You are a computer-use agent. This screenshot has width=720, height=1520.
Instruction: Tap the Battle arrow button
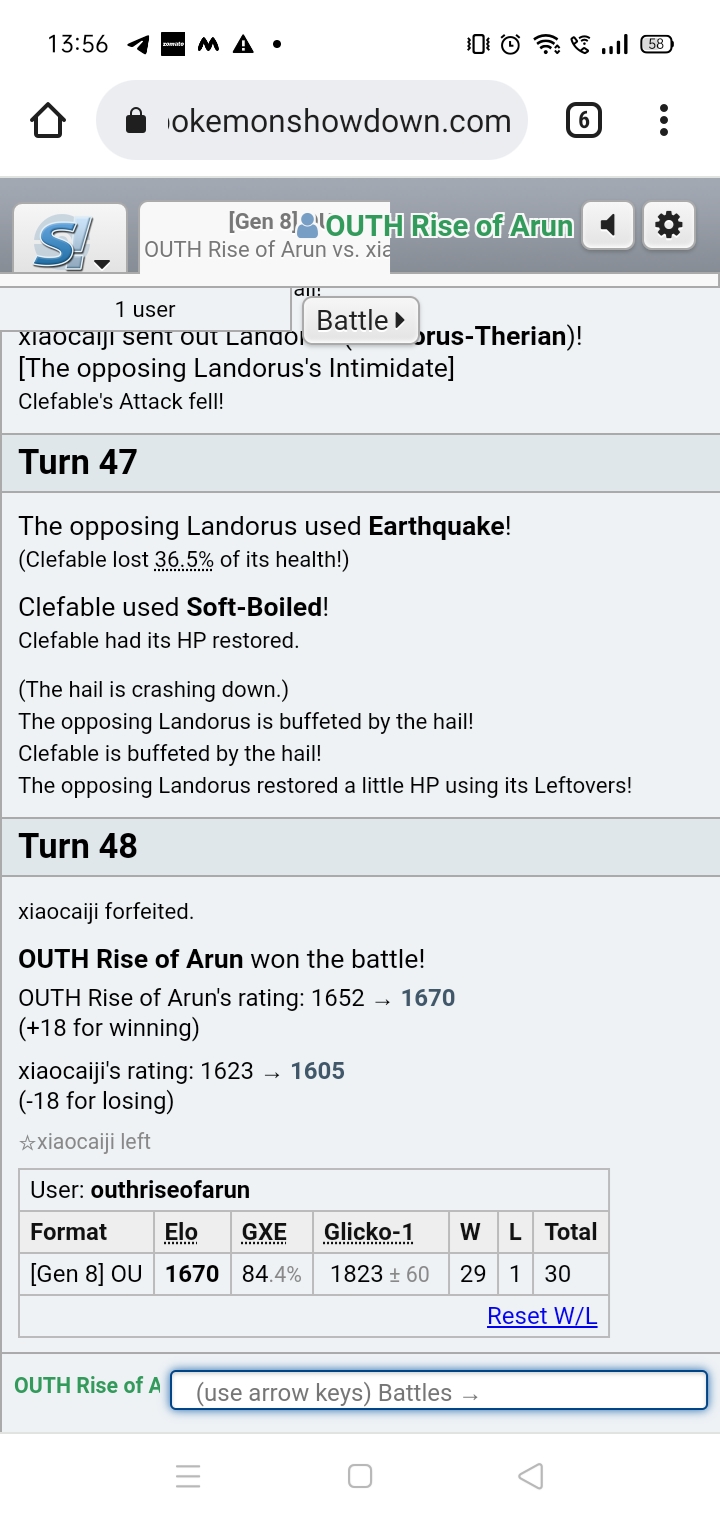coord(361,320)
